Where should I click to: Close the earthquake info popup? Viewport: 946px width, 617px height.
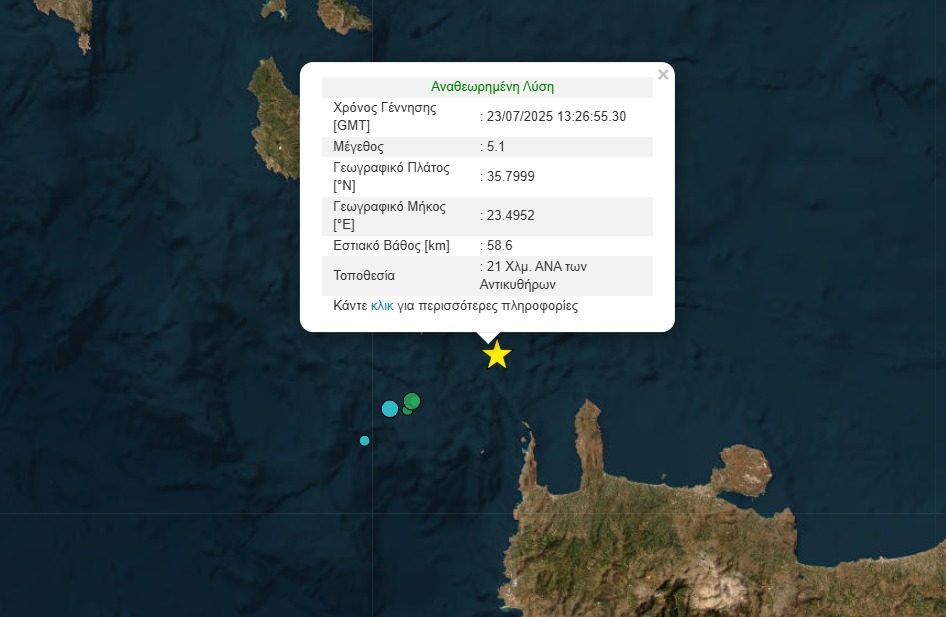pyautogui.click(x=663, y=74)
